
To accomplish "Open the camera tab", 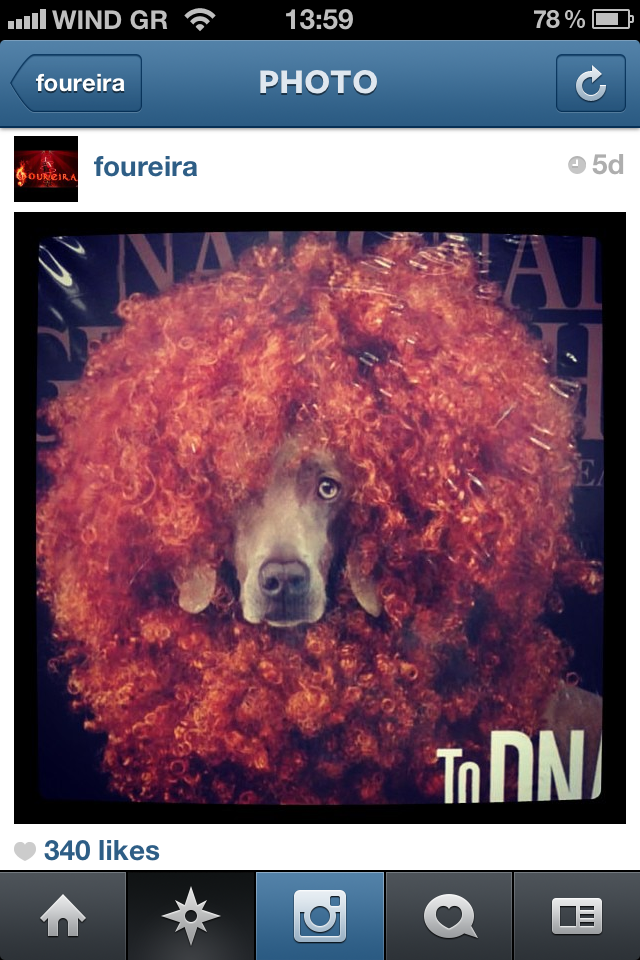I will click(x=320, y=916).
